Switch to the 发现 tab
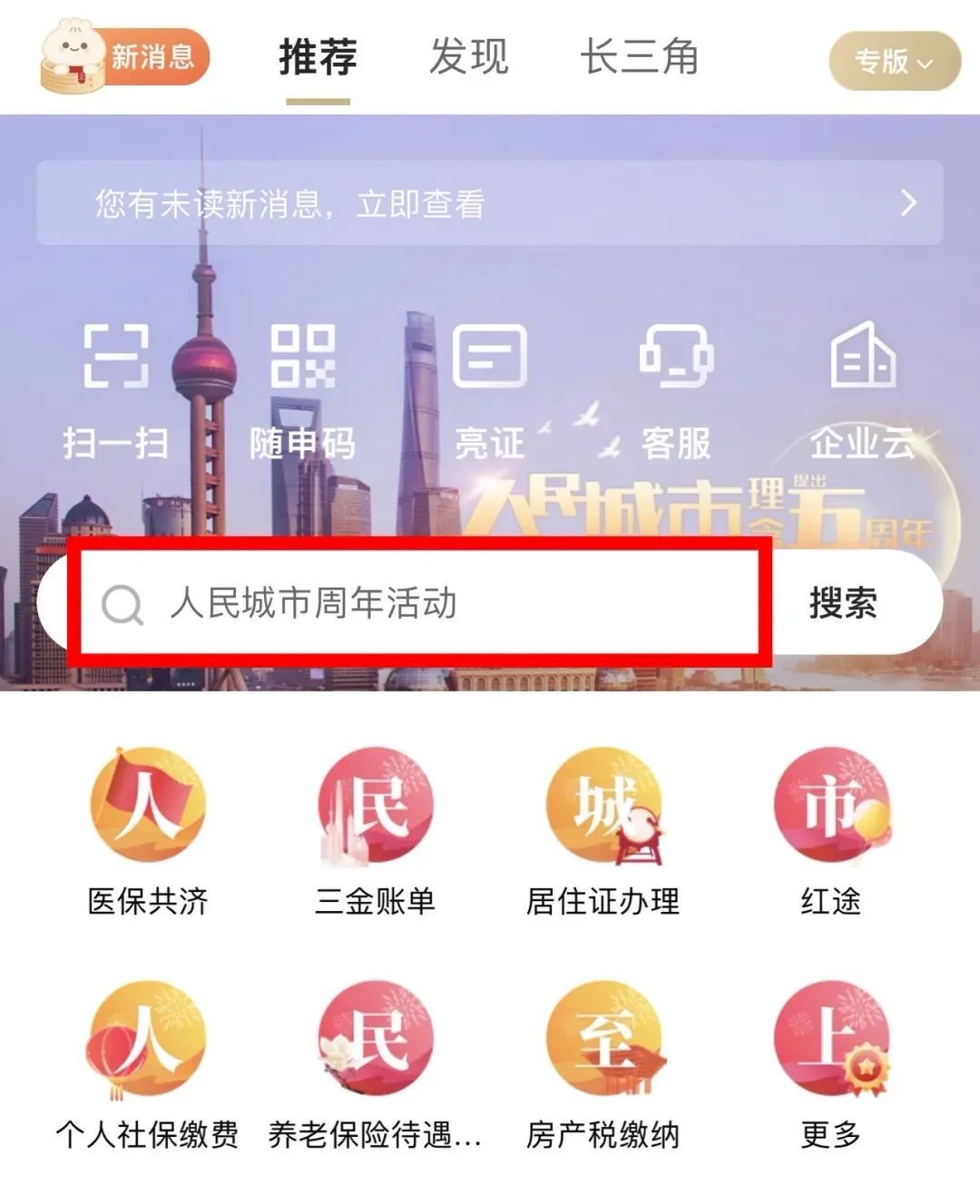This screenshot has height=1204, width=980. (468, 57)
